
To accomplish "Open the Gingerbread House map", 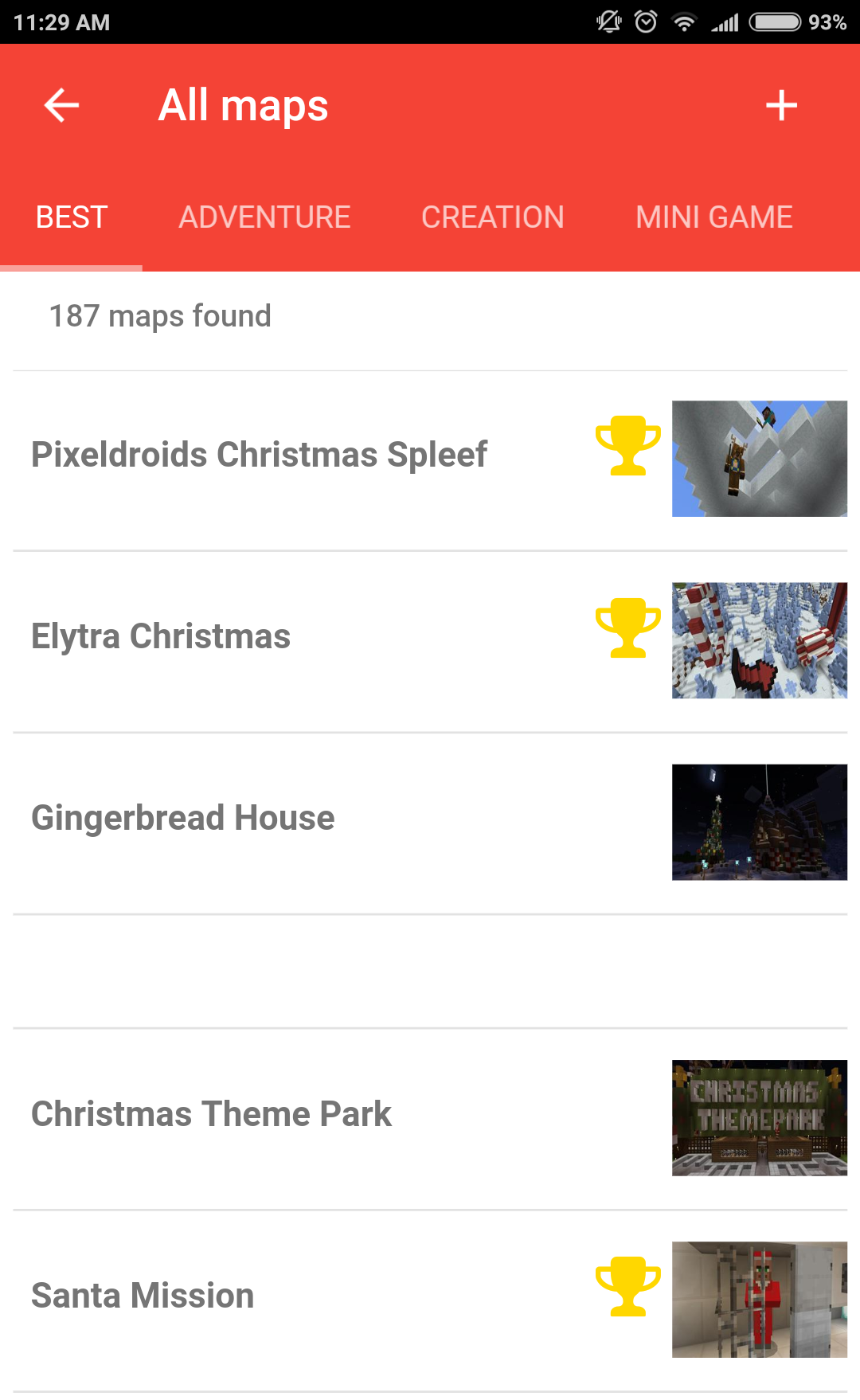I will point(183,819).
